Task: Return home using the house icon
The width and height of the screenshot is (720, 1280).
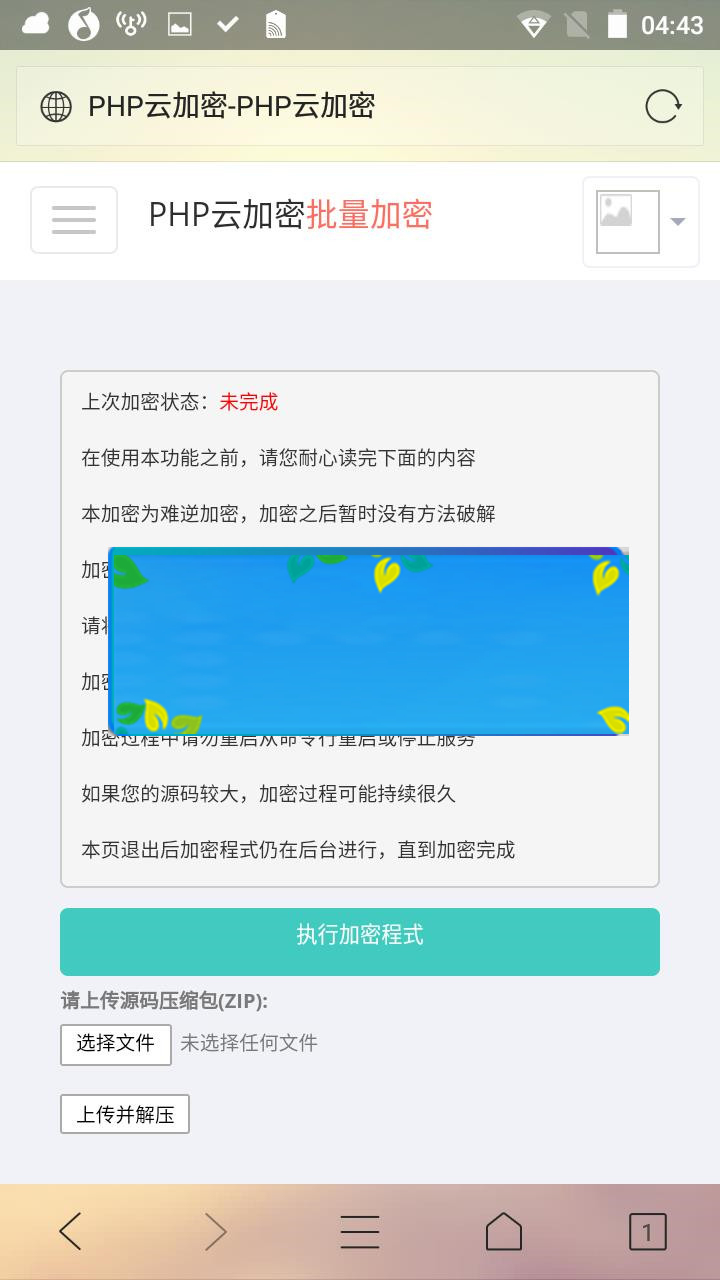Action: coord(503,1231)
